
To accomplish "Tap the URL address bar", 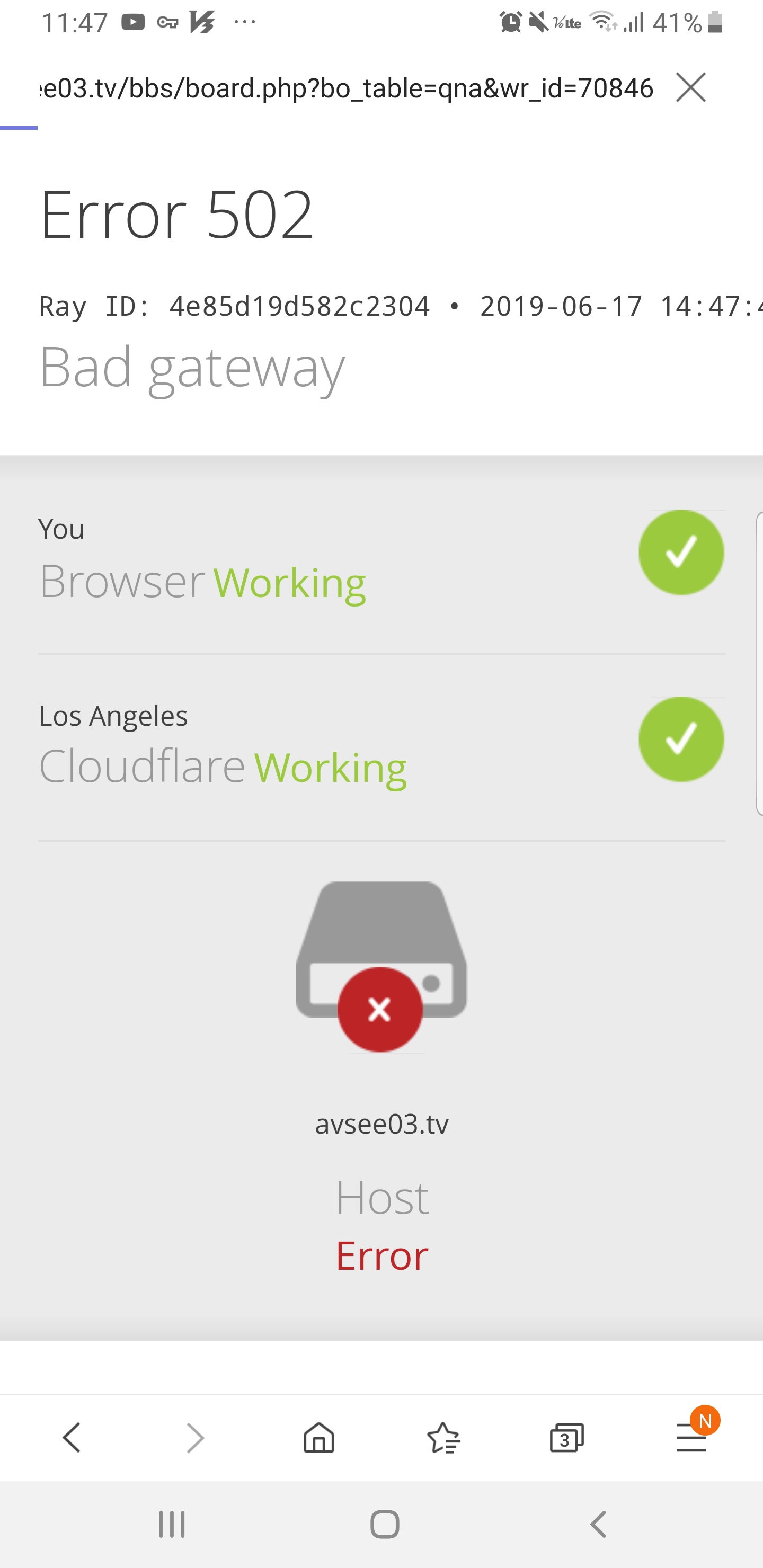I will coord(346,88).
